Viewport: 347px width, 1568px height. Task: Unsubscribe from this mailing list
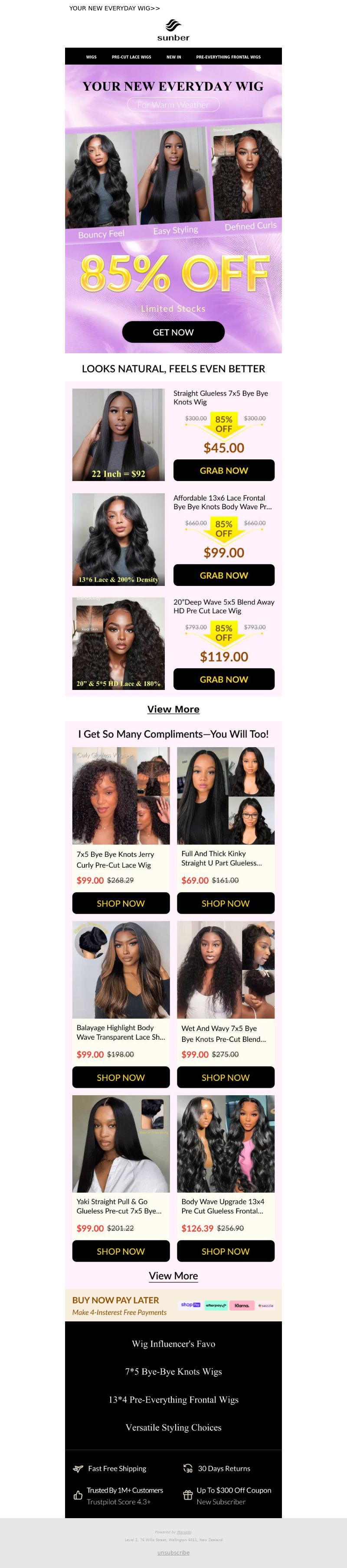click(173, 1552)
